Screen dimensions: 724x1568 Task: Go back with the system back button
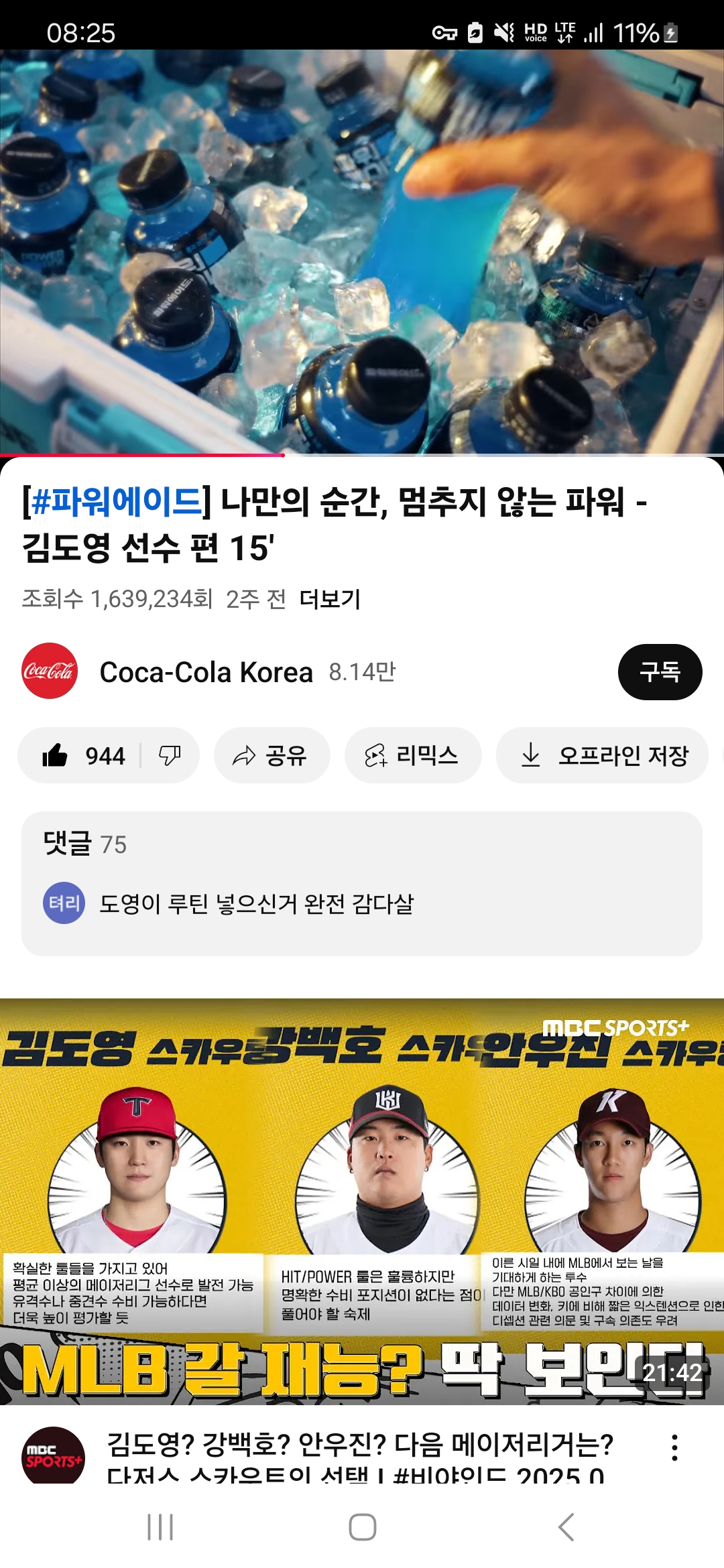coord(566,1527)
